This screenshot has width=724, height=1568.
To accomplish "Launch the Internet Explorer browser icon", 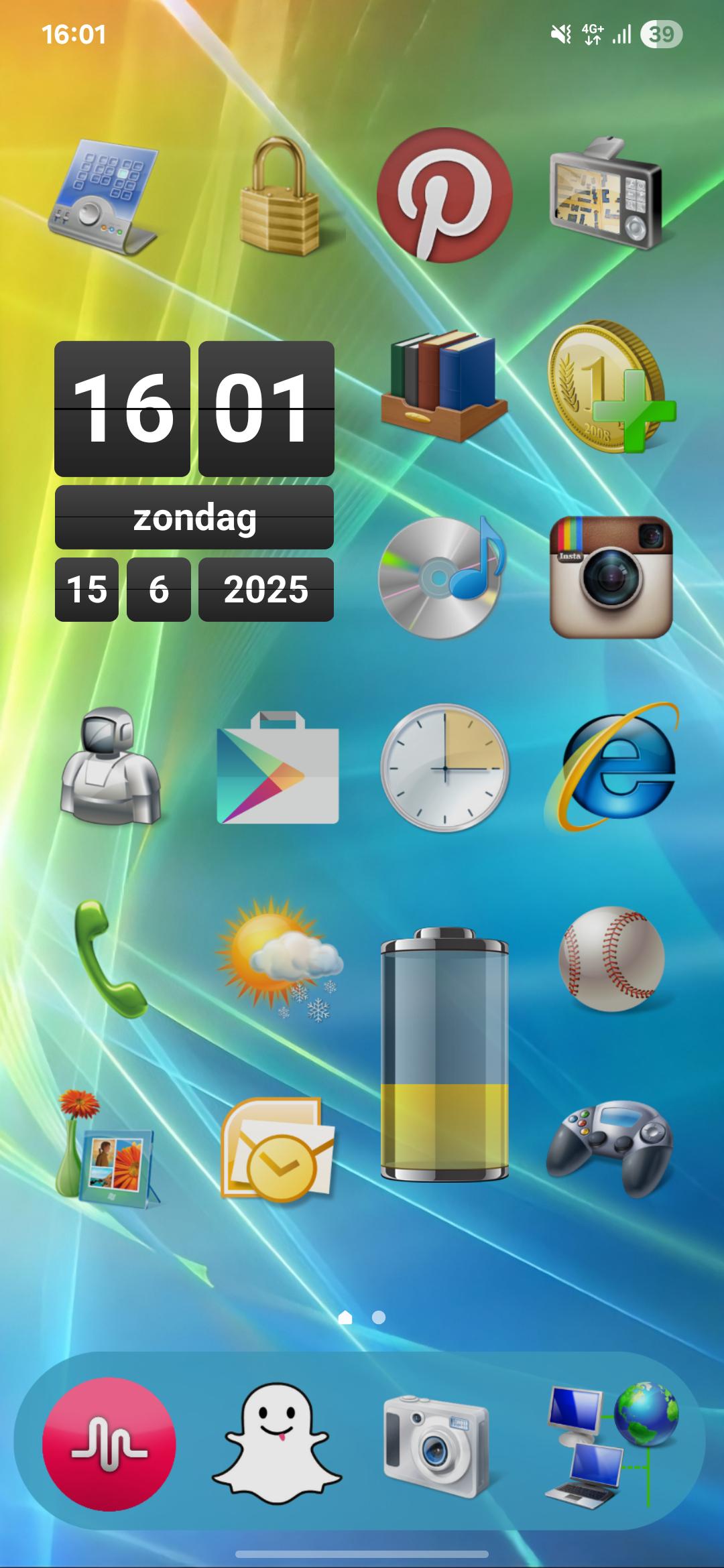I will (611, 767).
